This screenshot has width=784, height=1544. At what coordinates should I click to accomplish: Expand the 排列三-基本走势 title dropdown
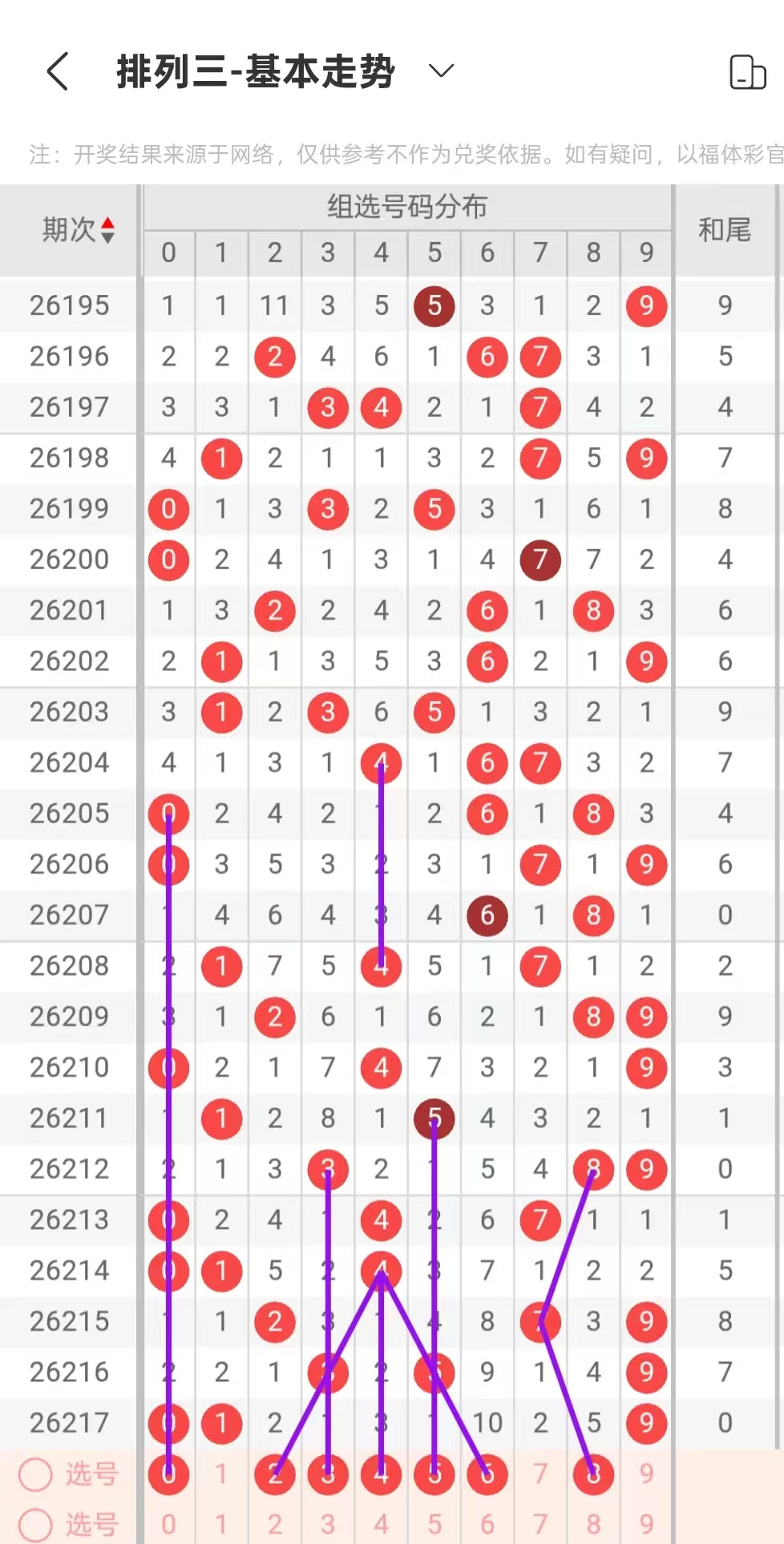pyautogui.click(x=441, y=71)
